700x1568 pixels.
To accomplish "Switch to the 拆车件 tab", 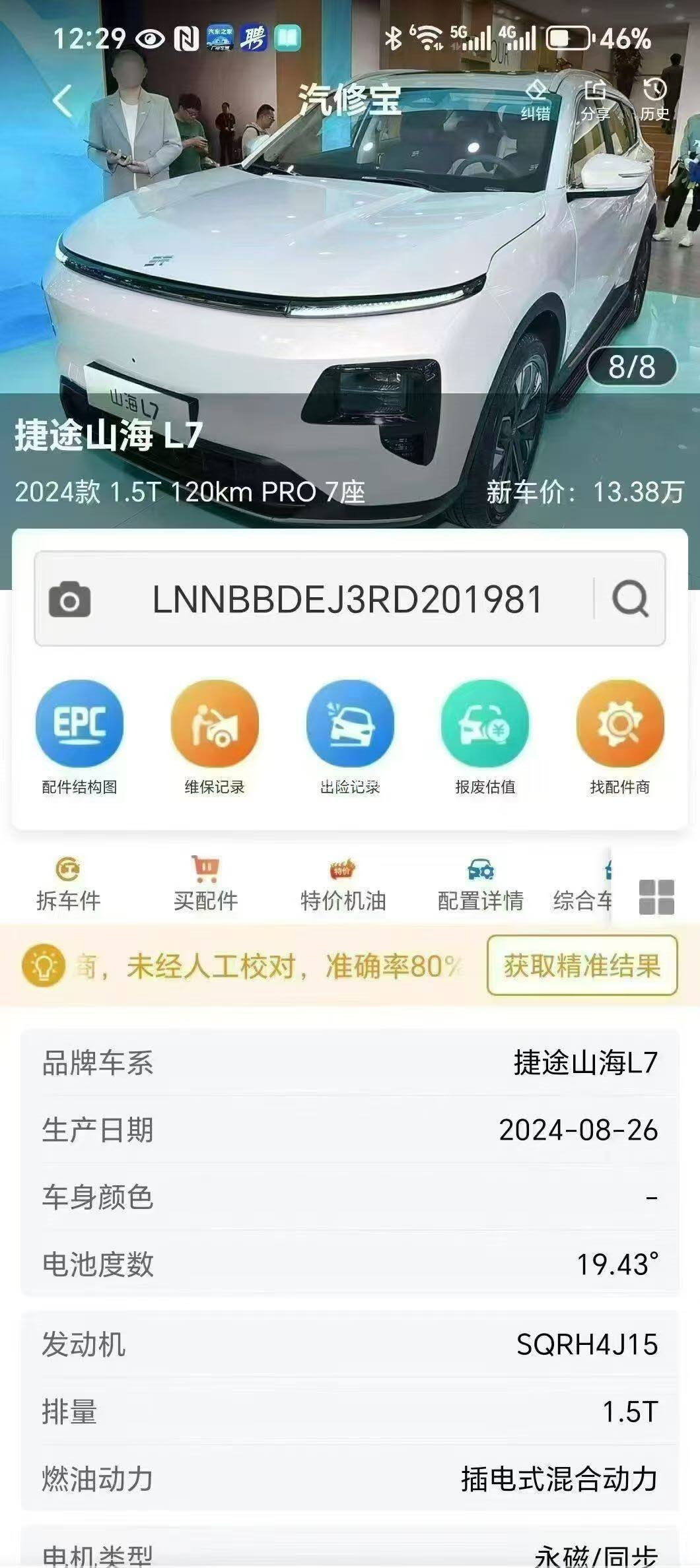I will click(68, 886).
